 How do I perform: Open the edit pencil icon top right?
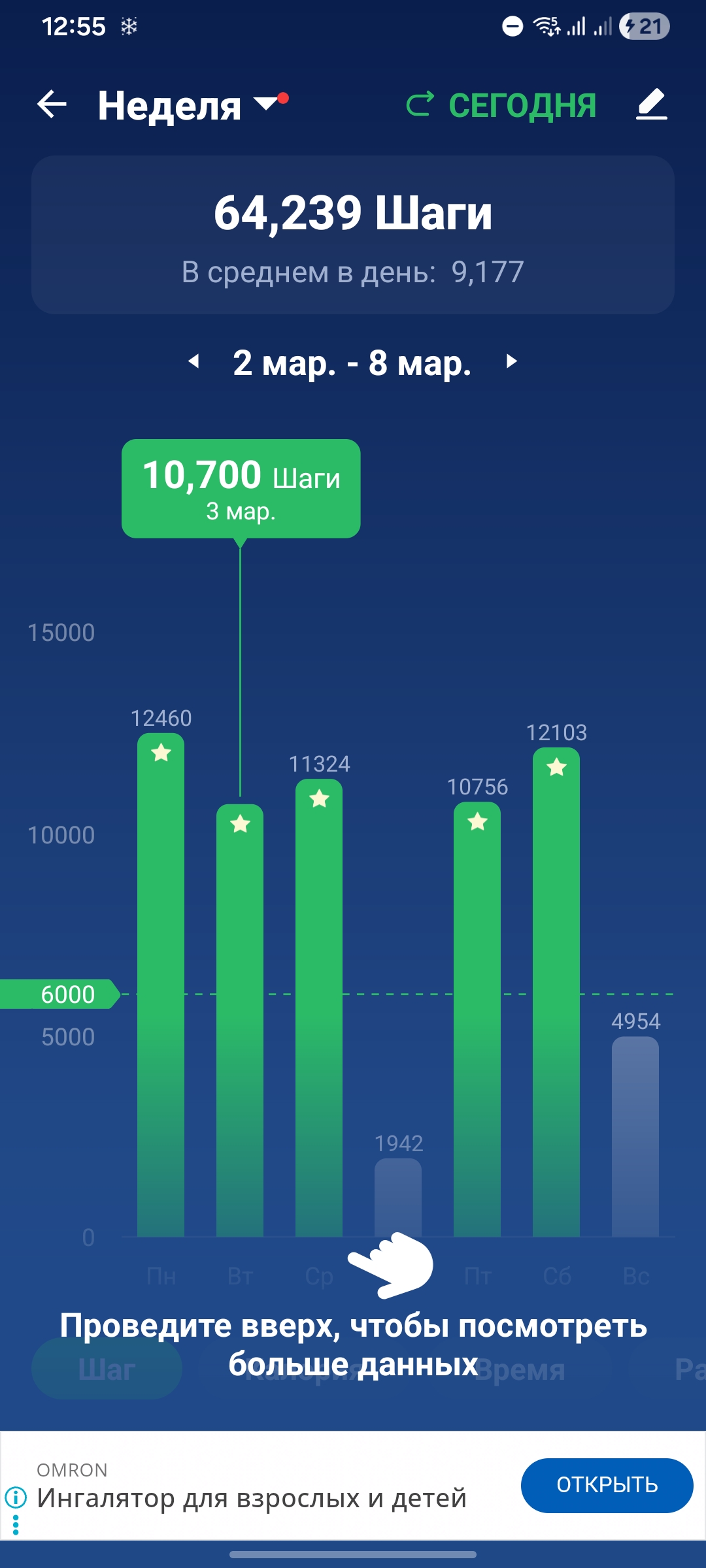coord(652,105)
